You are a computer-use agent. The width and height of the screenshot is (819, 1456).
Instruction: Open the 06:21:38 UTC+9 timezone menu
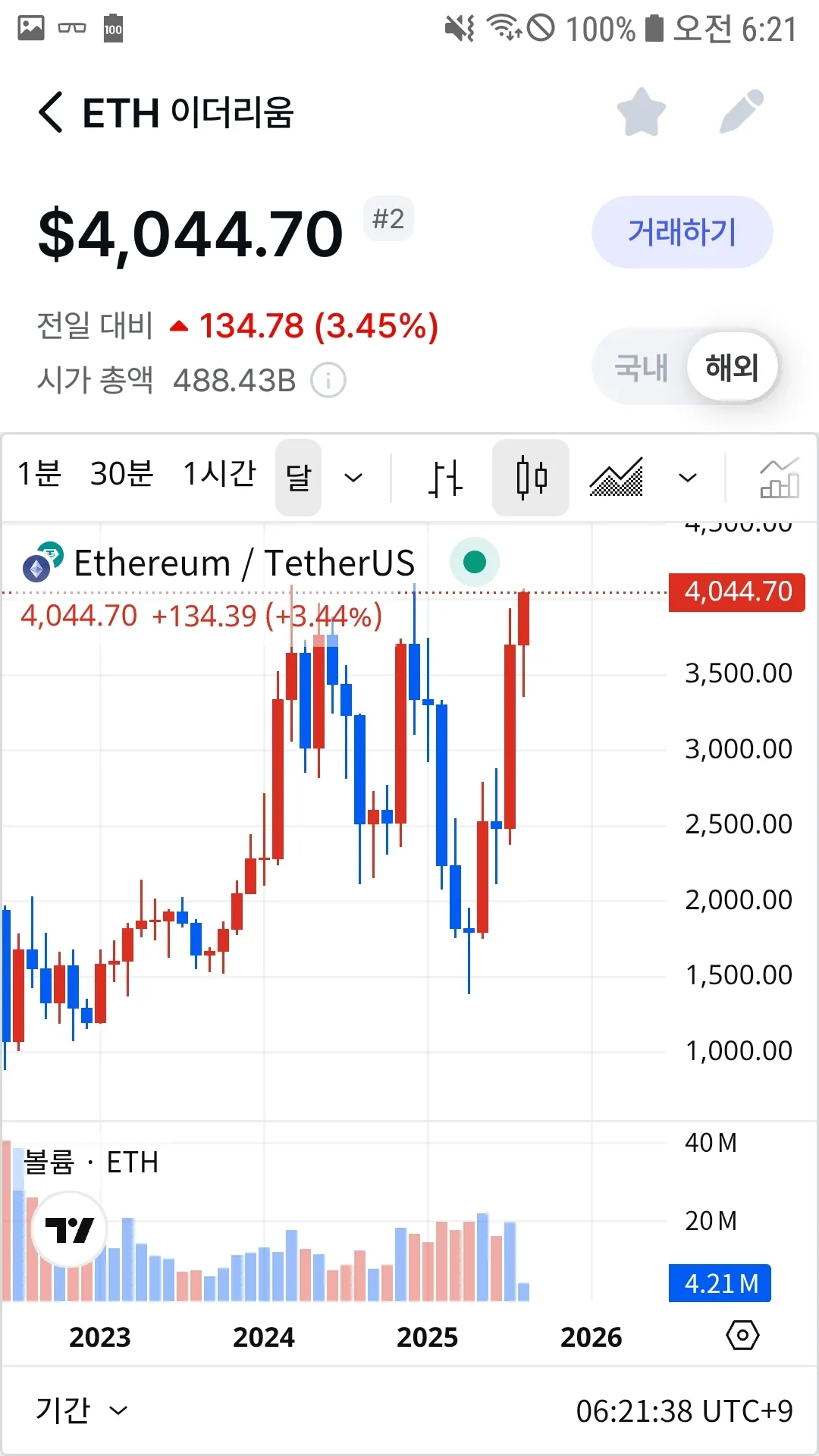pyautogui.click(x=684, y=1411)
